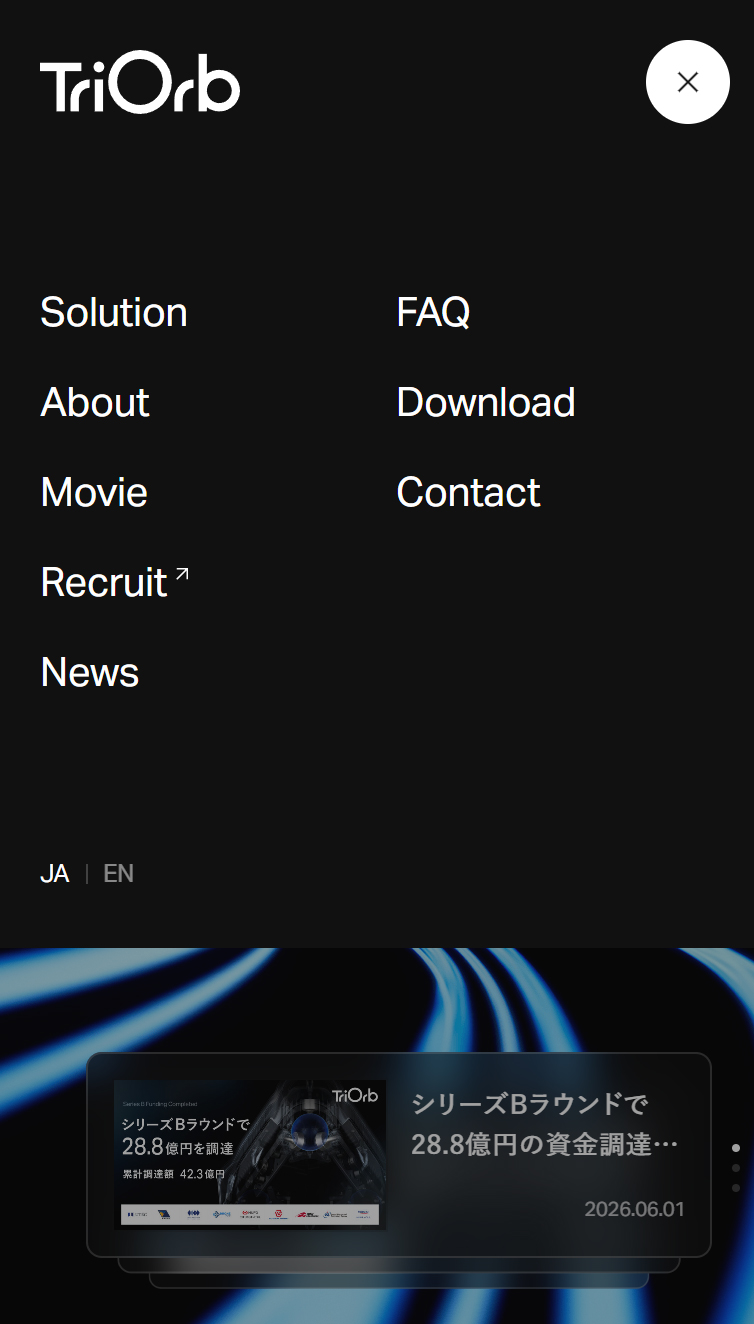
Task: Open the Recruit external link
Action: pos(115,583)
